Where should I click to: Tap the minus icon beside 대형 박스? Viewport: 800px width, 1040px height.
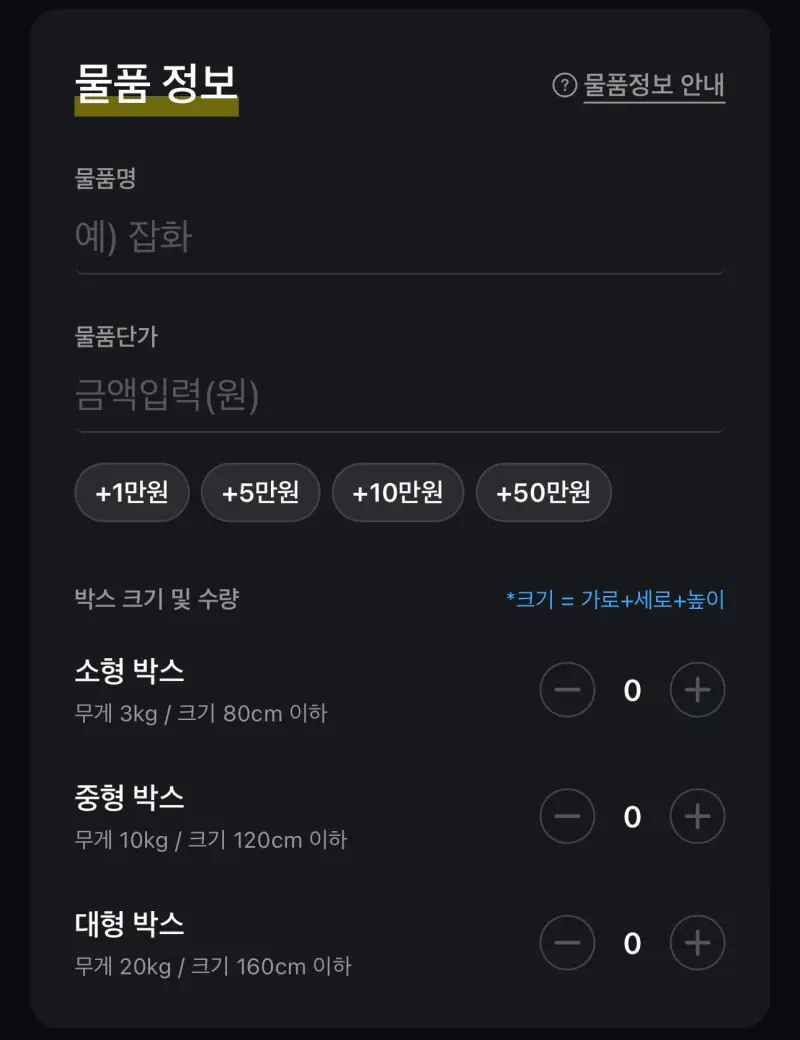pyautogui.click(x=567, y=943)
